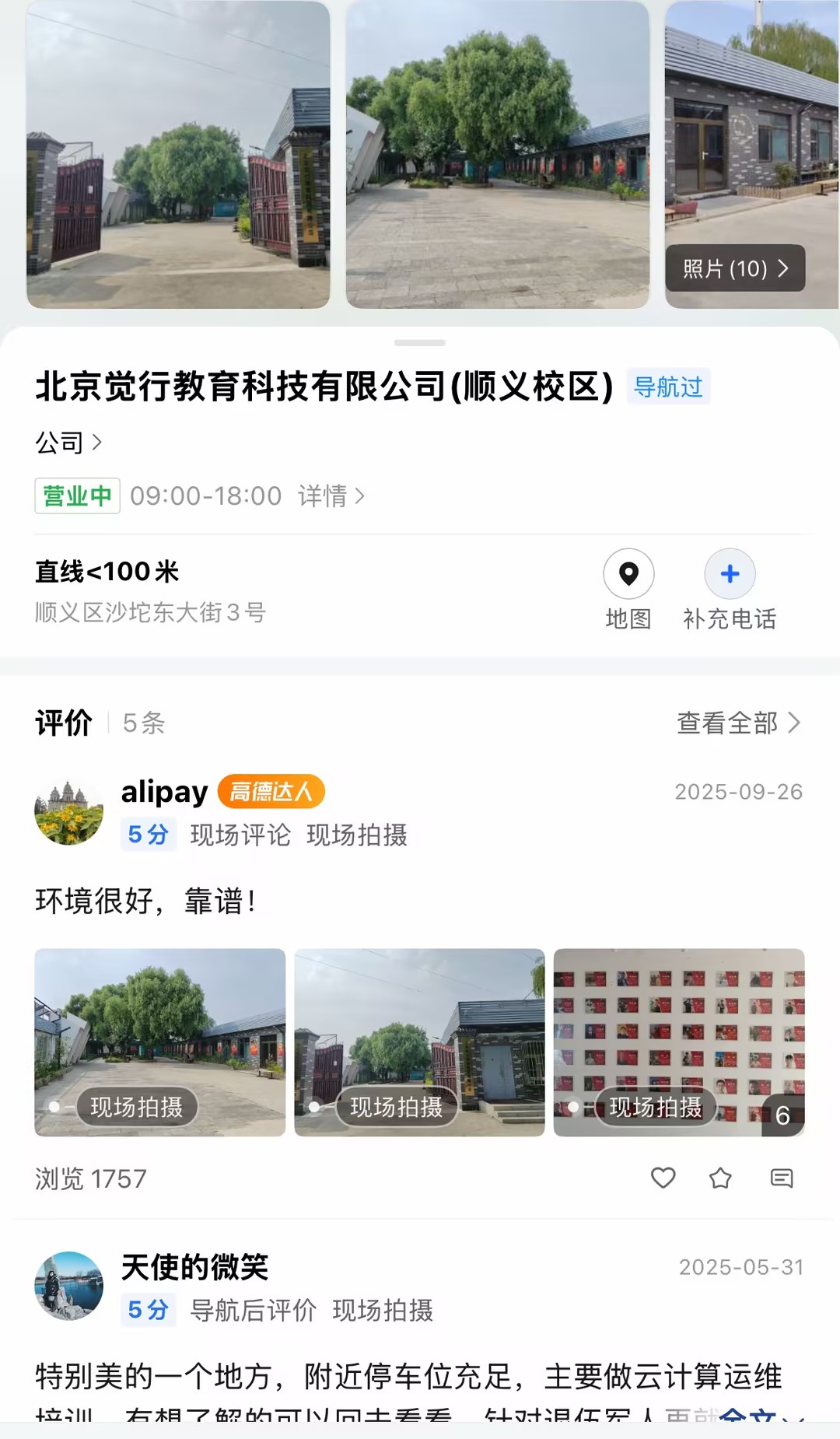Open the 地图 map button
This screenshot has width=840, height=1439.
click(628, 589)
